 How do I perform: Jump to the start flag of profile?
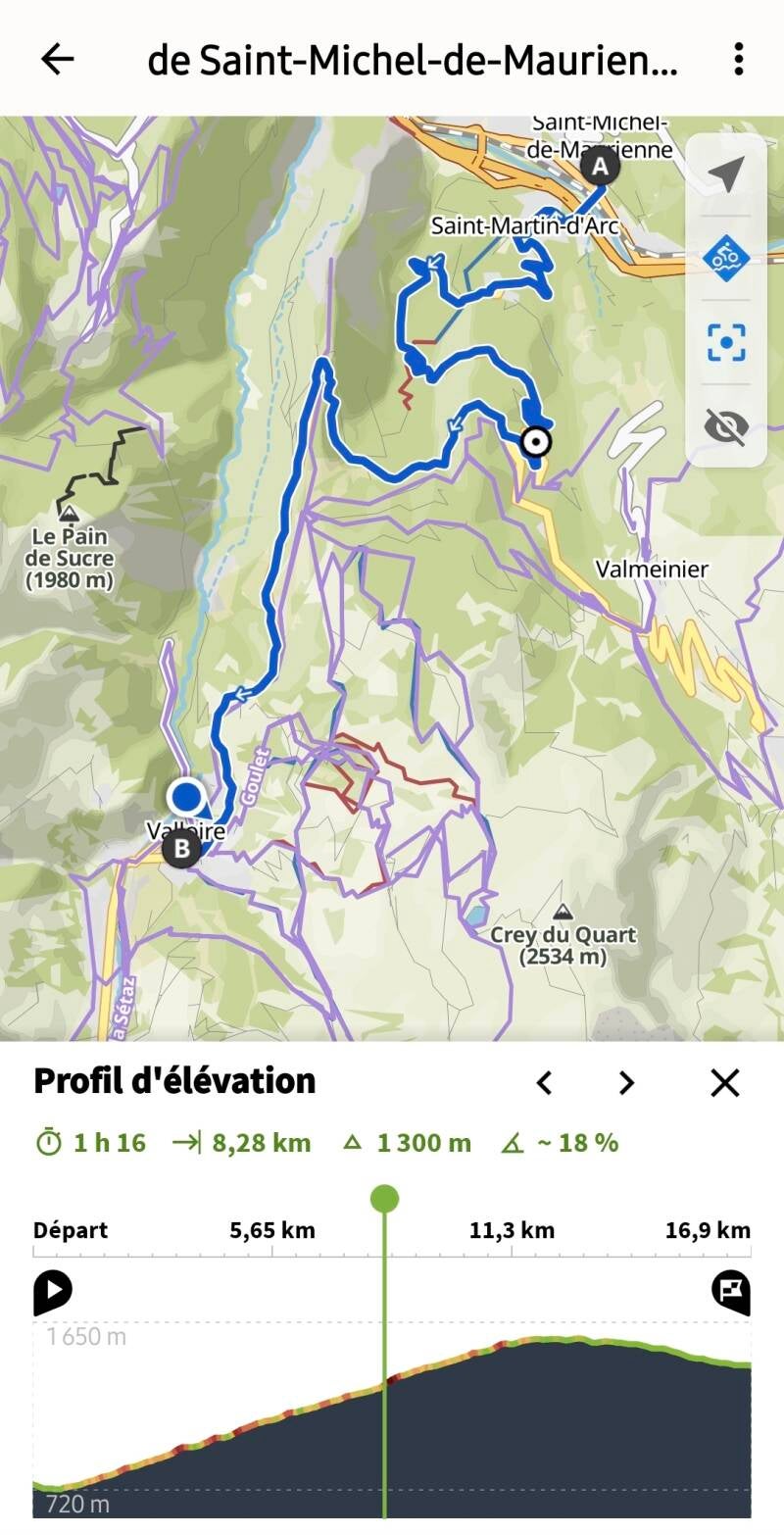point(52,1292)
